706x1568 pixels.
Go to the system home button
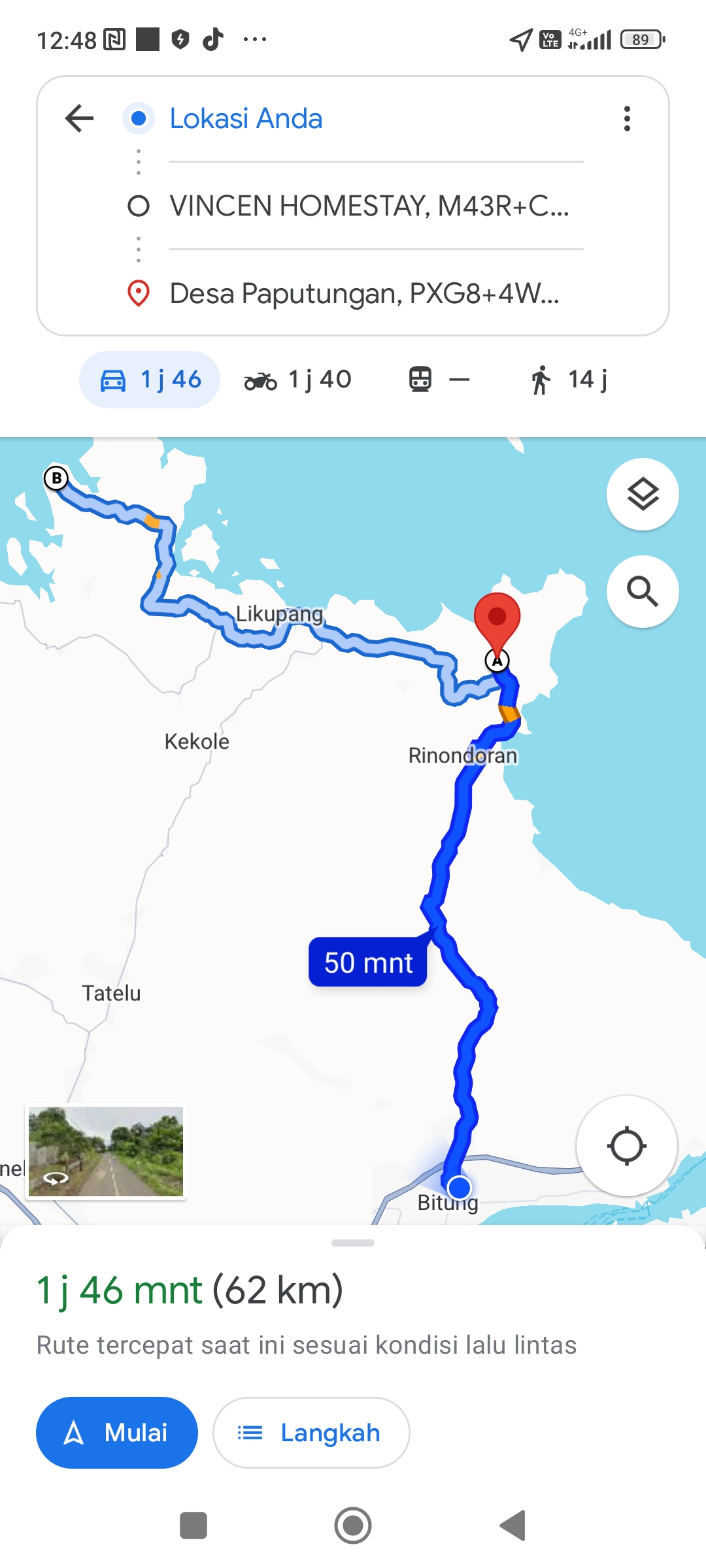(x=353, y=1526)
